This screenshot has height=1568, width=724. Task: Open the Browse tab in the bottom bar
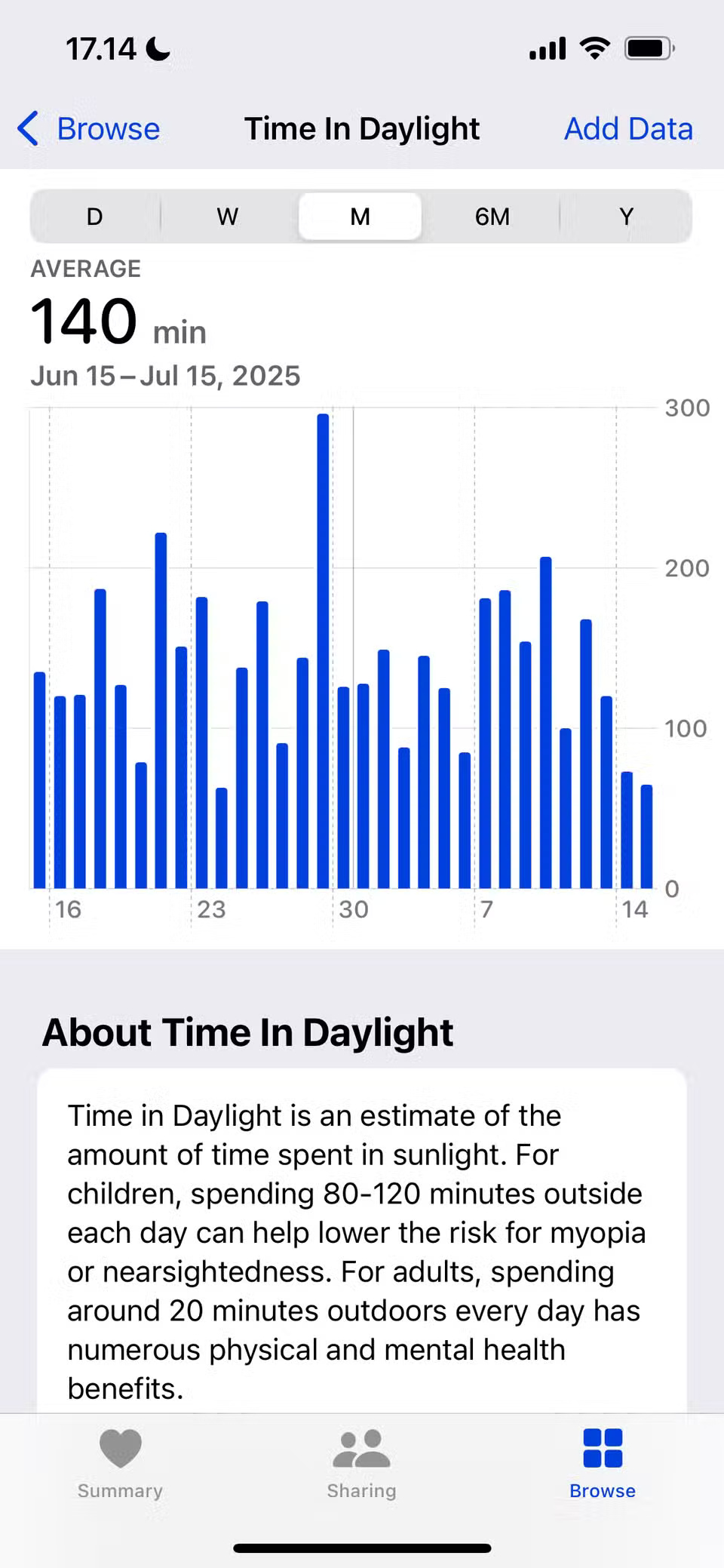(602, 1464)
